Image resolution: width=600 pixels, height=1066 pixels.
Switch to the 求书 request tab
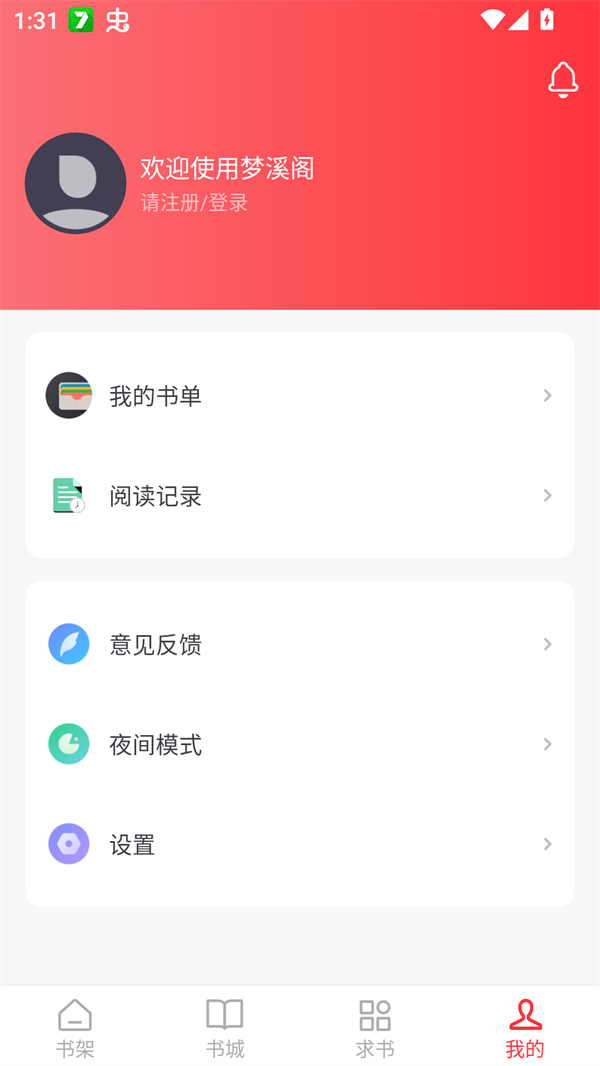375,1028
